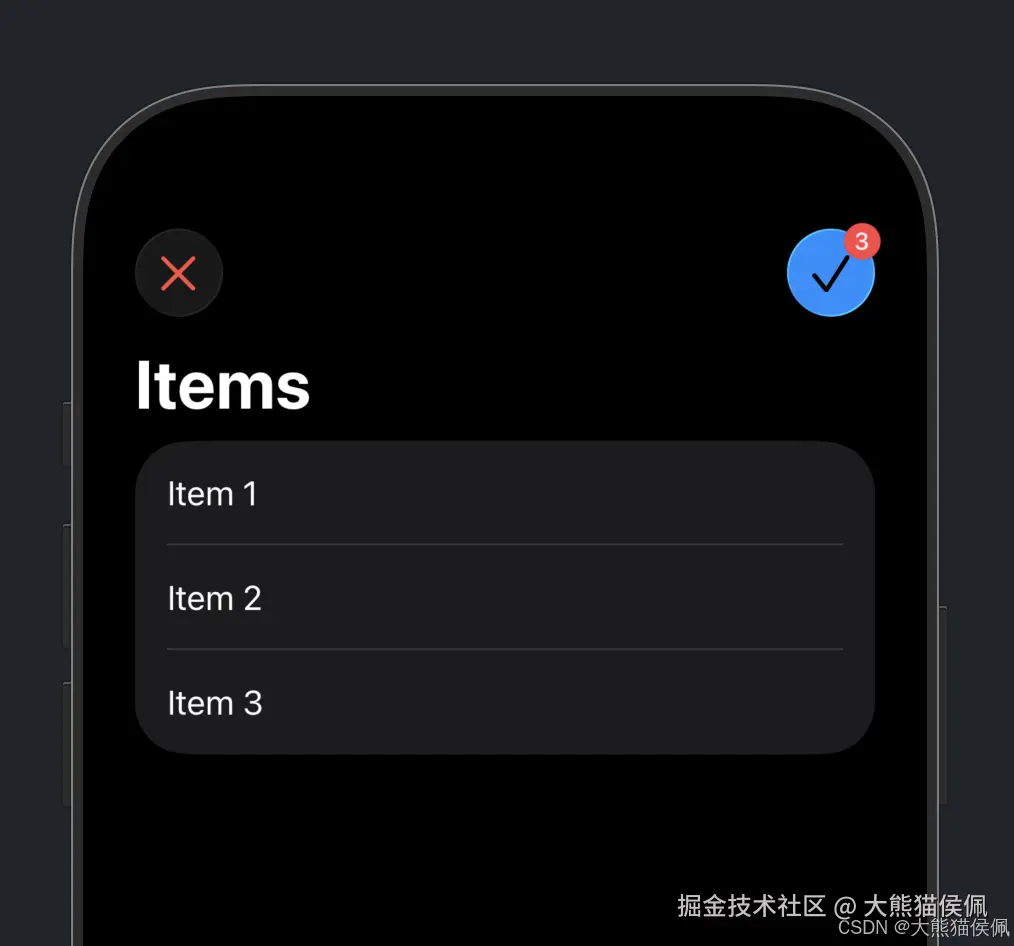Tap the red X close button
Viewport: 1014px width, 946px height.
point(178,273)
